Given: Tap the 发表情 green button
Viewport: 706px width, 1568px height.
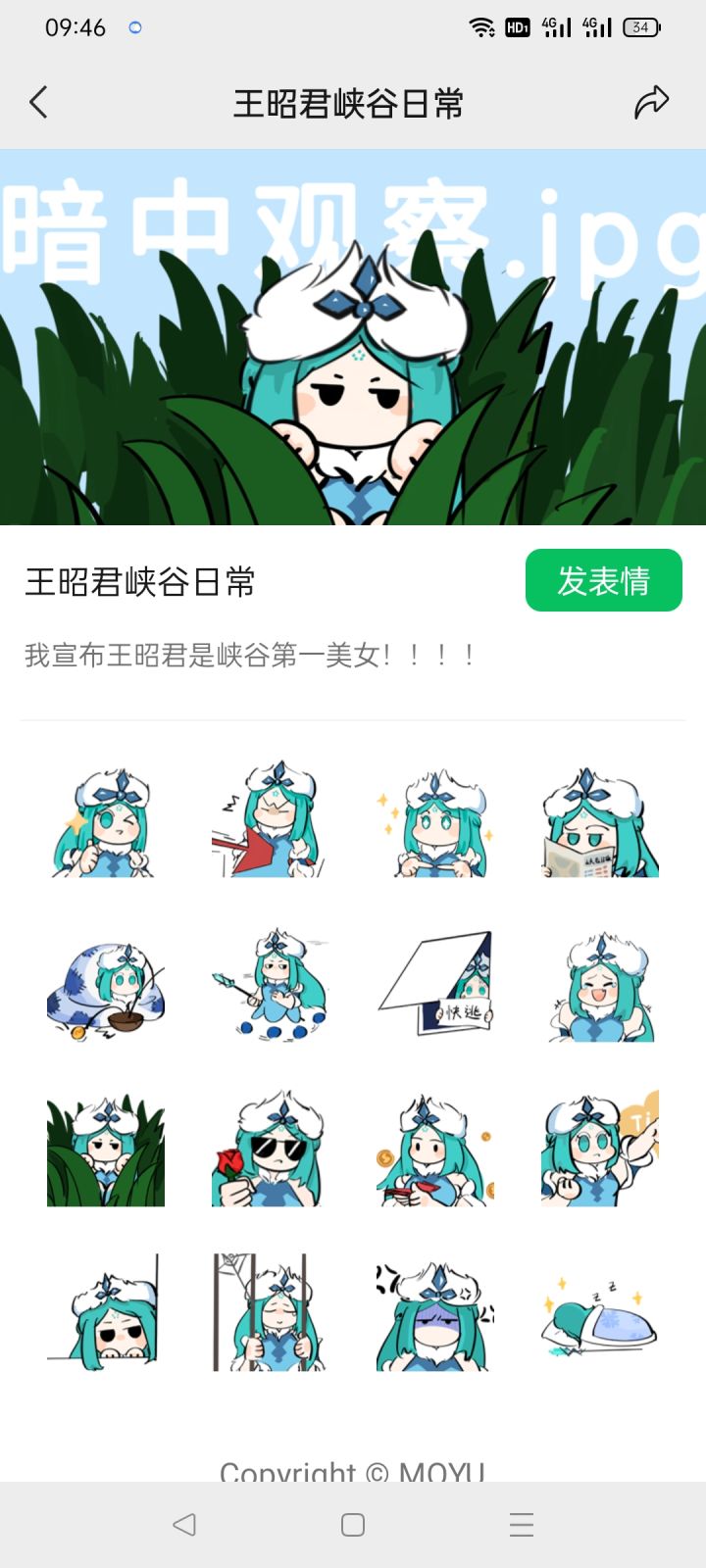Looking at the screenshot, I should click(603, 580).
